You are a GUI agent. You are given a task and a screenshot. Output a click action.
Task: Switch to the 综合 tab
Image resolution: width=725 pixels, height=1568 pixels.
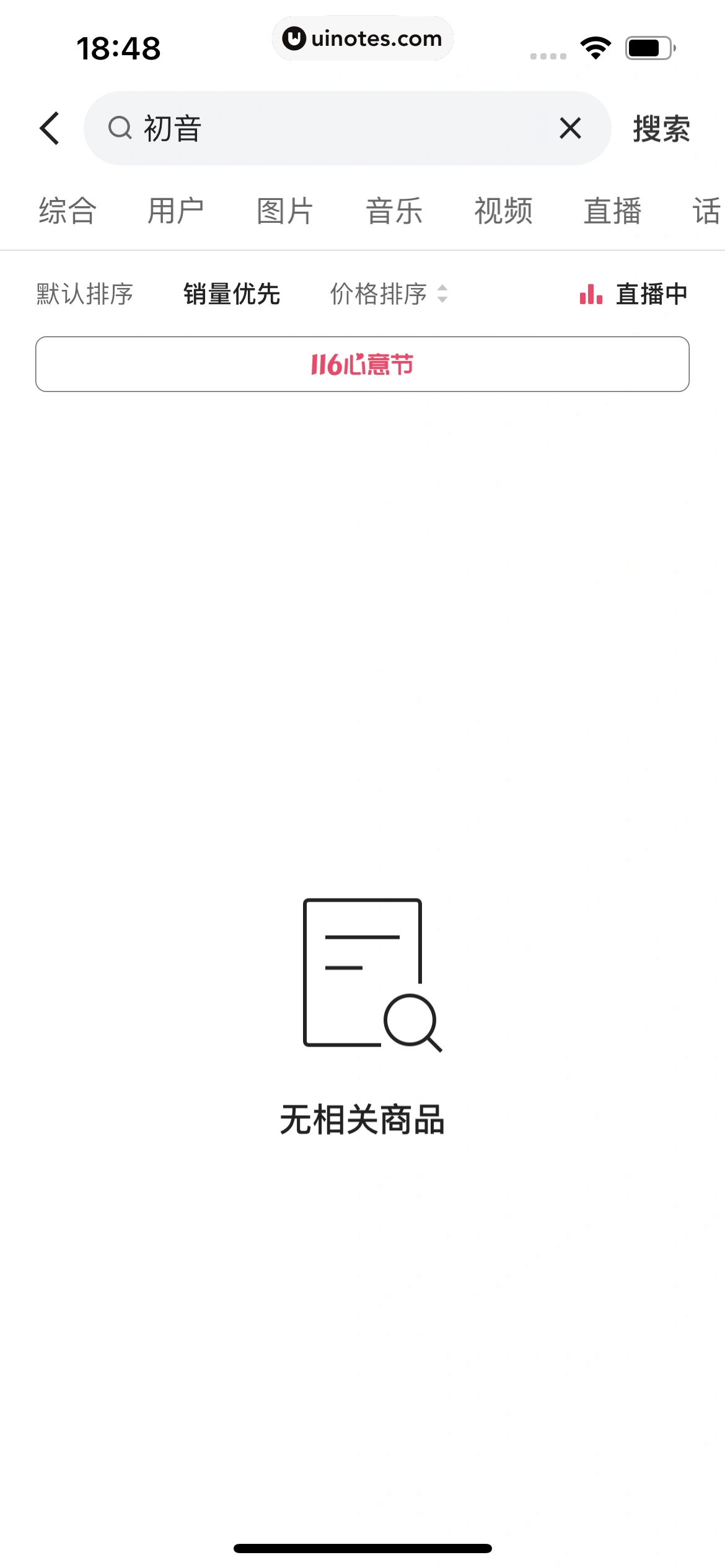[x=68, y=211]
